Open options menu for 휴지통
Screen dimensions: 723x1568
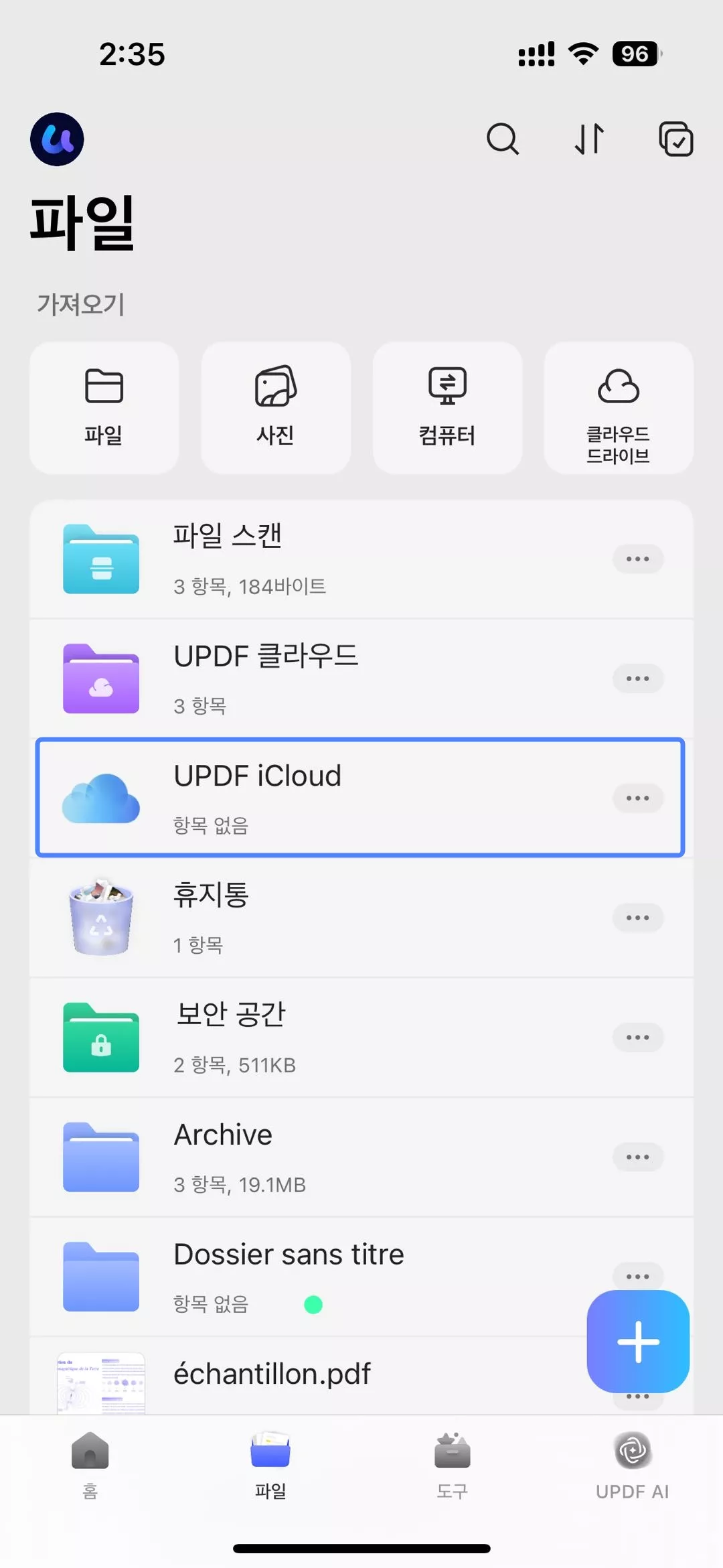coord(637,918)
